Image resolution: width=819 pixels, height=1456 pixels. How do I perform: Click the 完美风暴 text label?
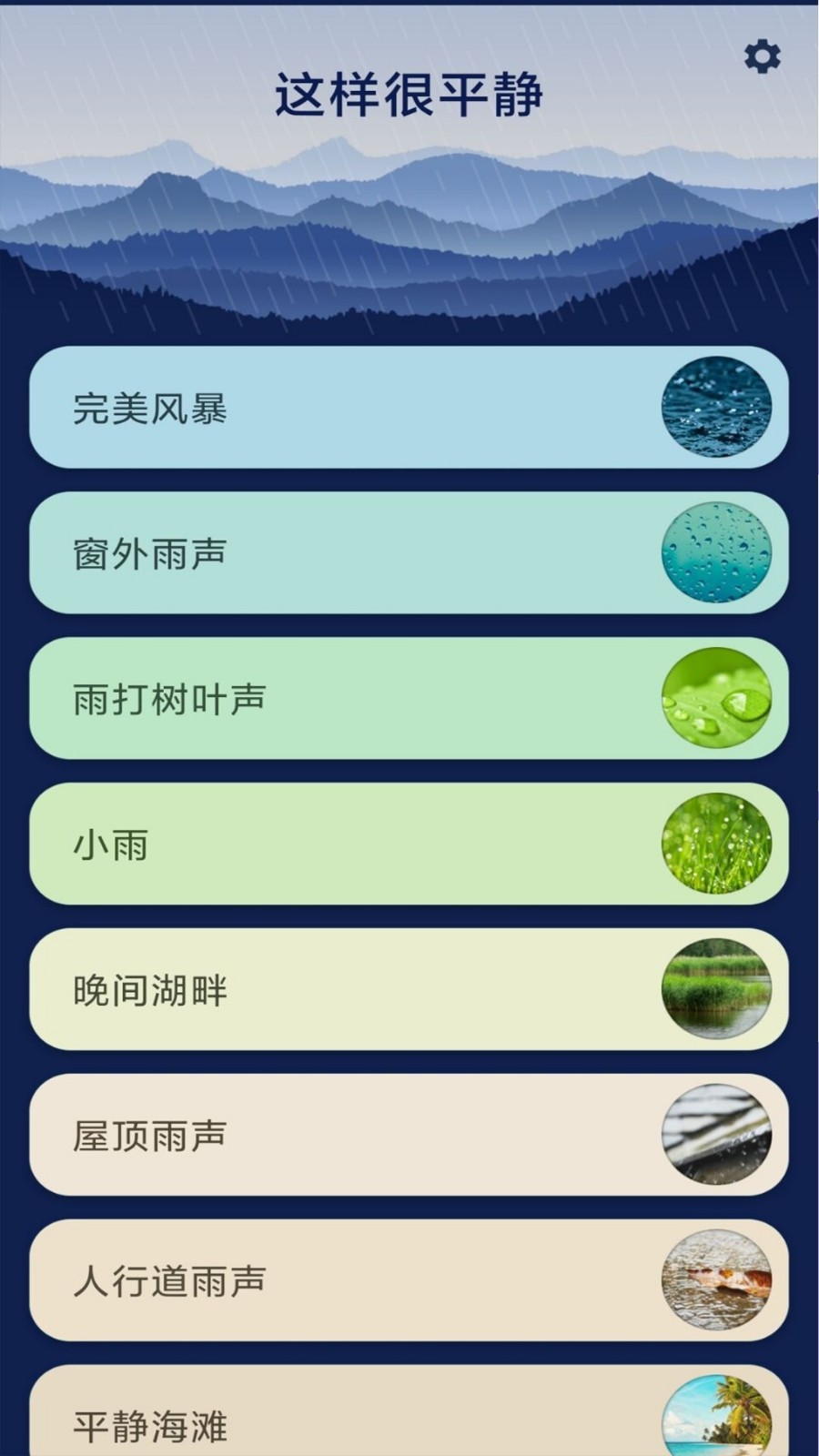coord(151,409)
